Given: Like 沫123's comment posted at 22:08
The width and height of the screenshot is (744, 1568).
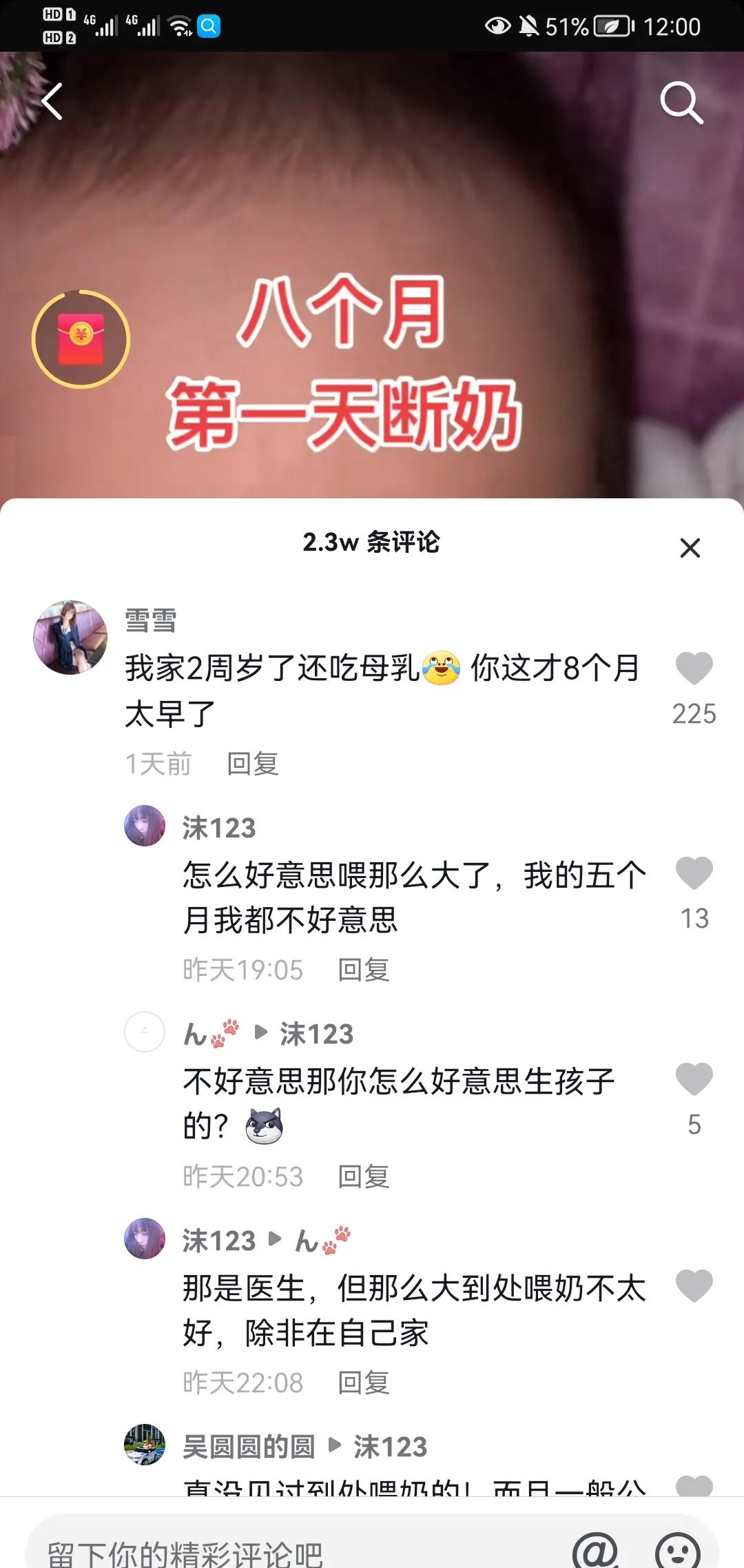Looking at the screenshot, I should 694,1285.
